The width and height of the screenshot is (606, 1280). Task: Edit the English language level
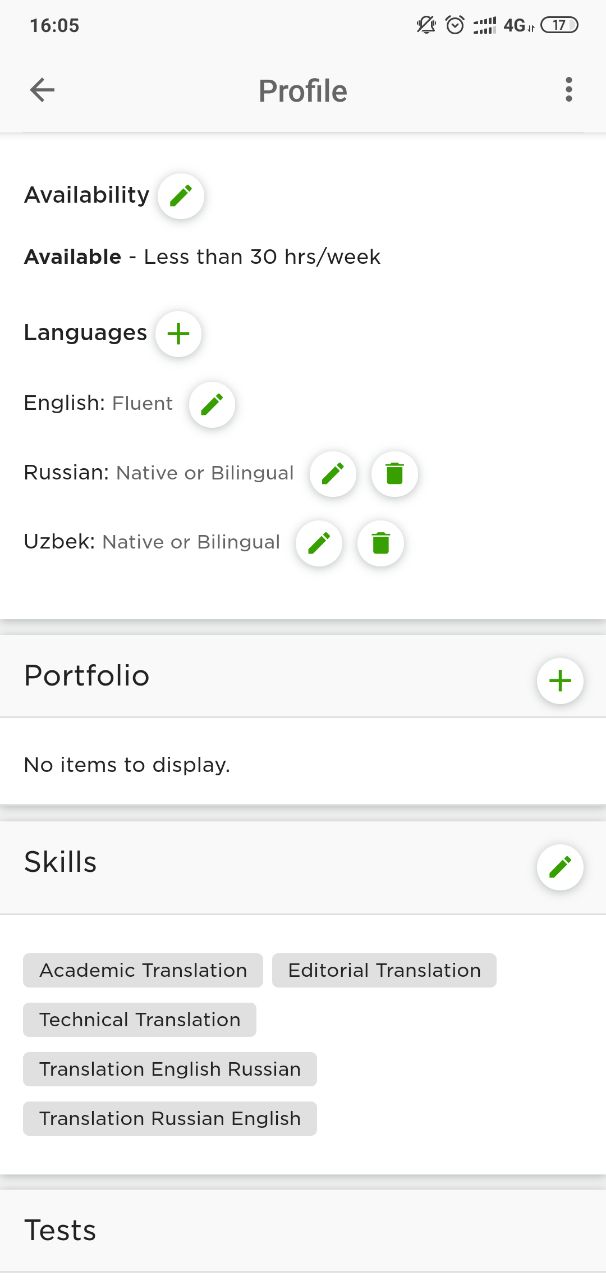[x=212, y=404]
